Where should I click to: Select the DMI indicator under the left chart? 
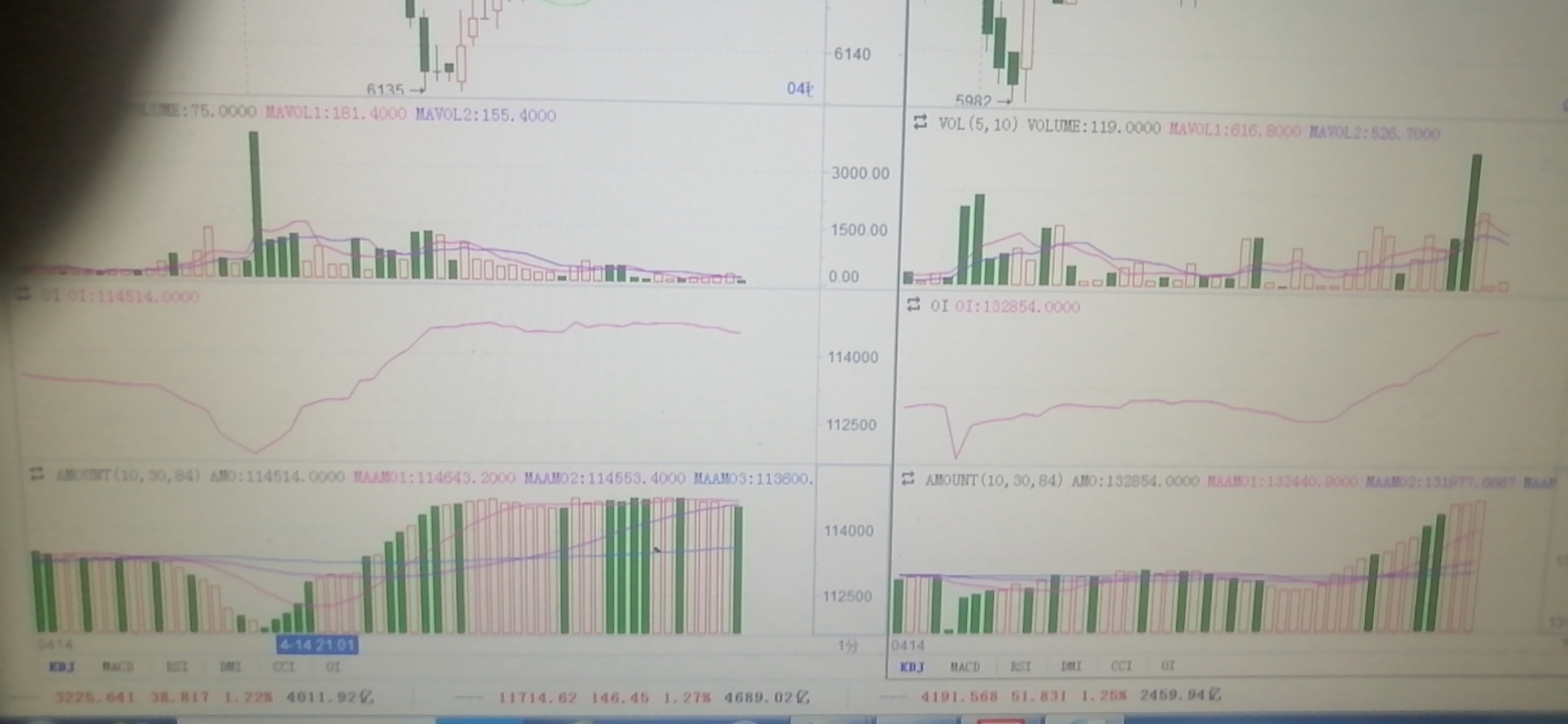point(230,666)
